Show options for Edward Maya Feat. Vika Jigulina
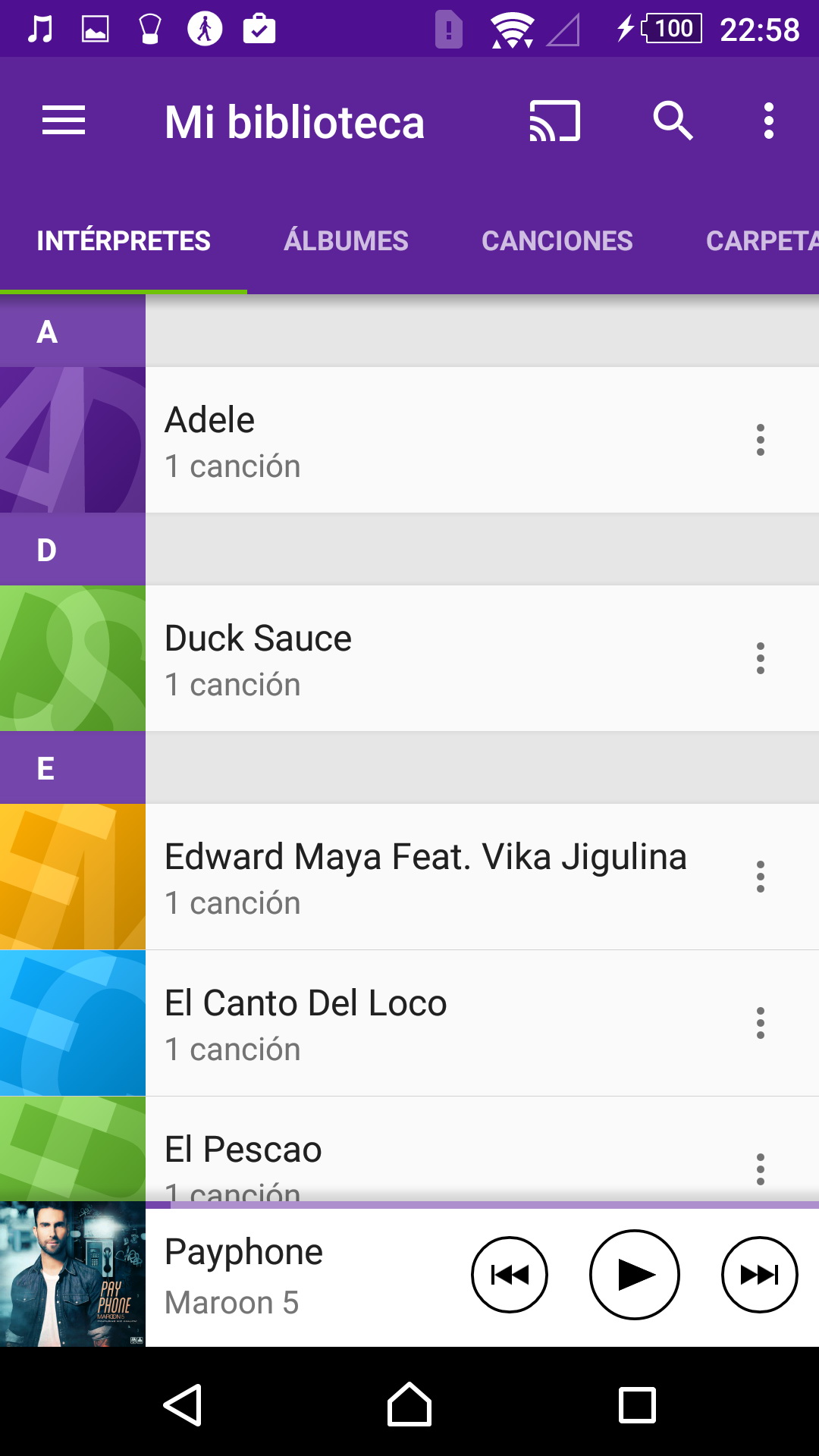 [760, 877]
